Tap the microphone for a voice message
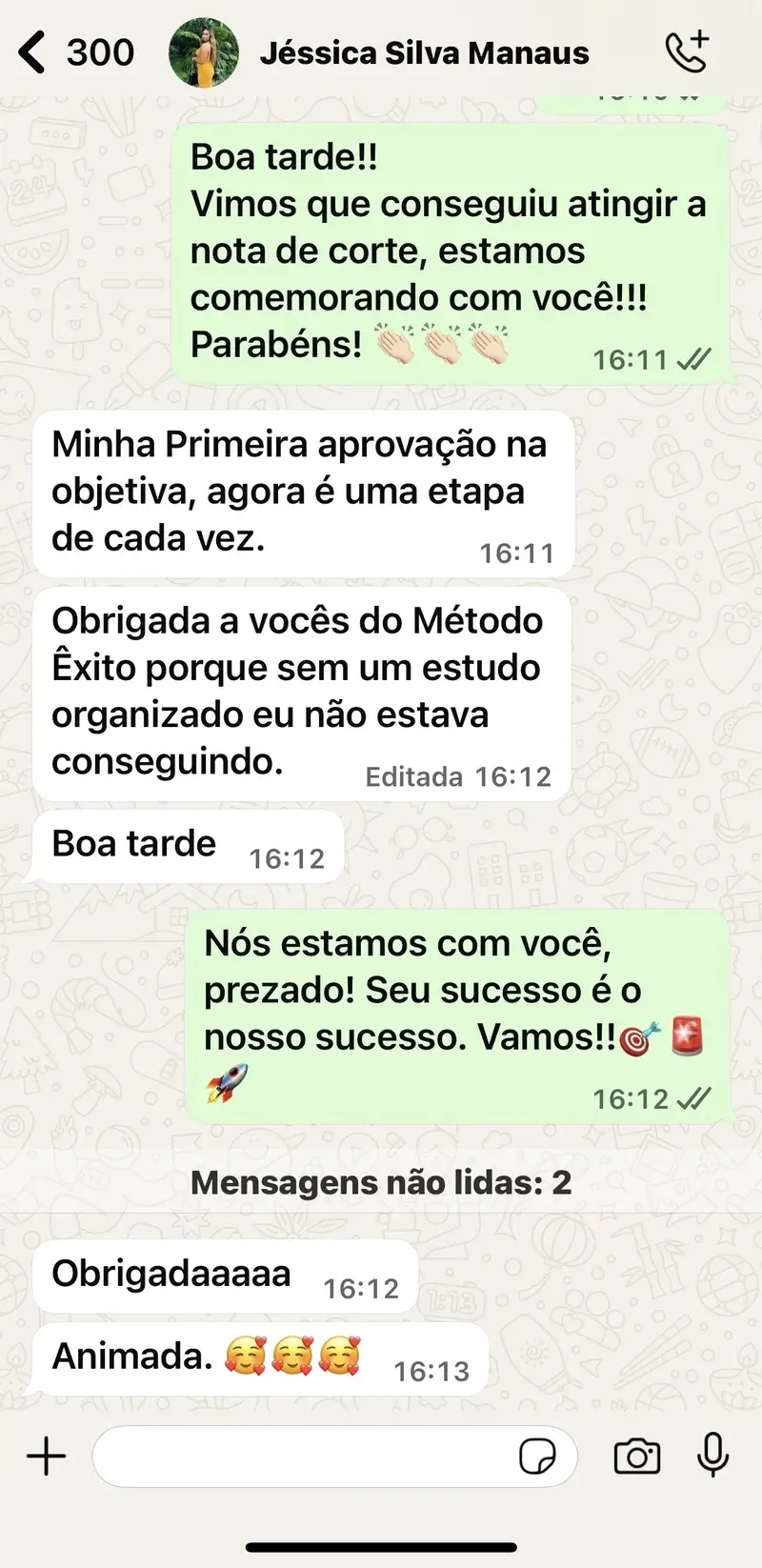The height and width of the screenshot is (1568, 762). (x=713, y=1456)
